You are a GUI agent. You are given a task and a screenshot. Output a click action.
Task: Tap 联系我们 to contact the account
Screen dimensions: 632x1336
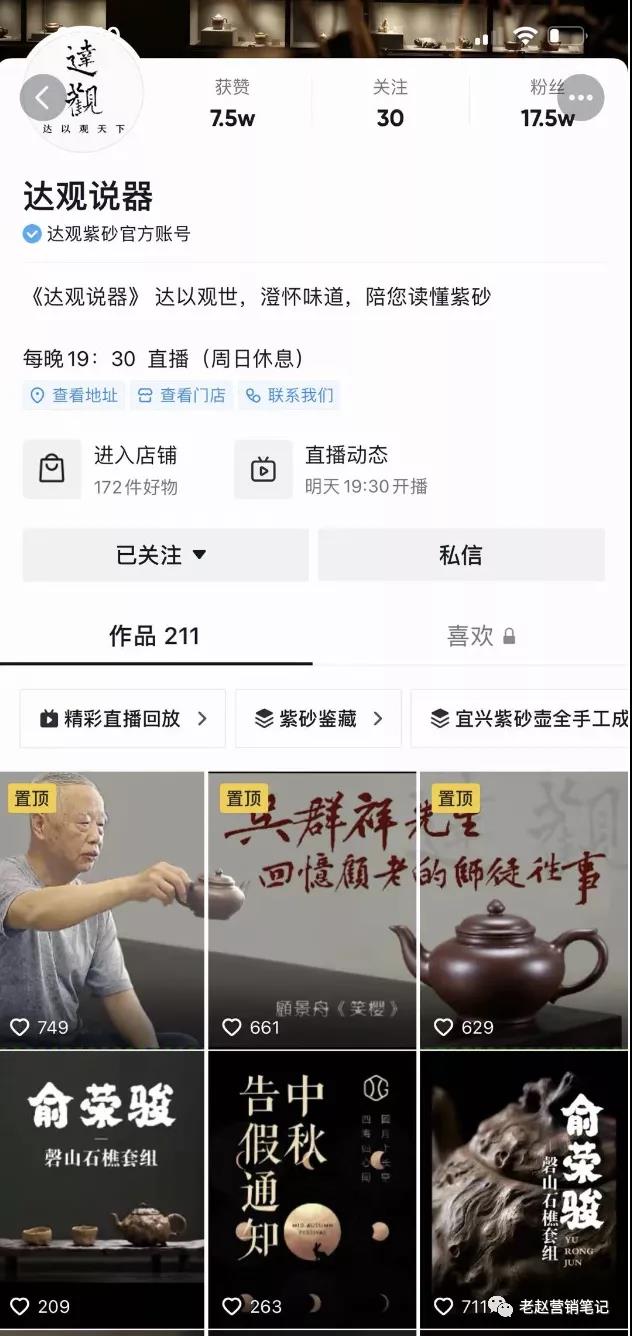coord(290,395)
